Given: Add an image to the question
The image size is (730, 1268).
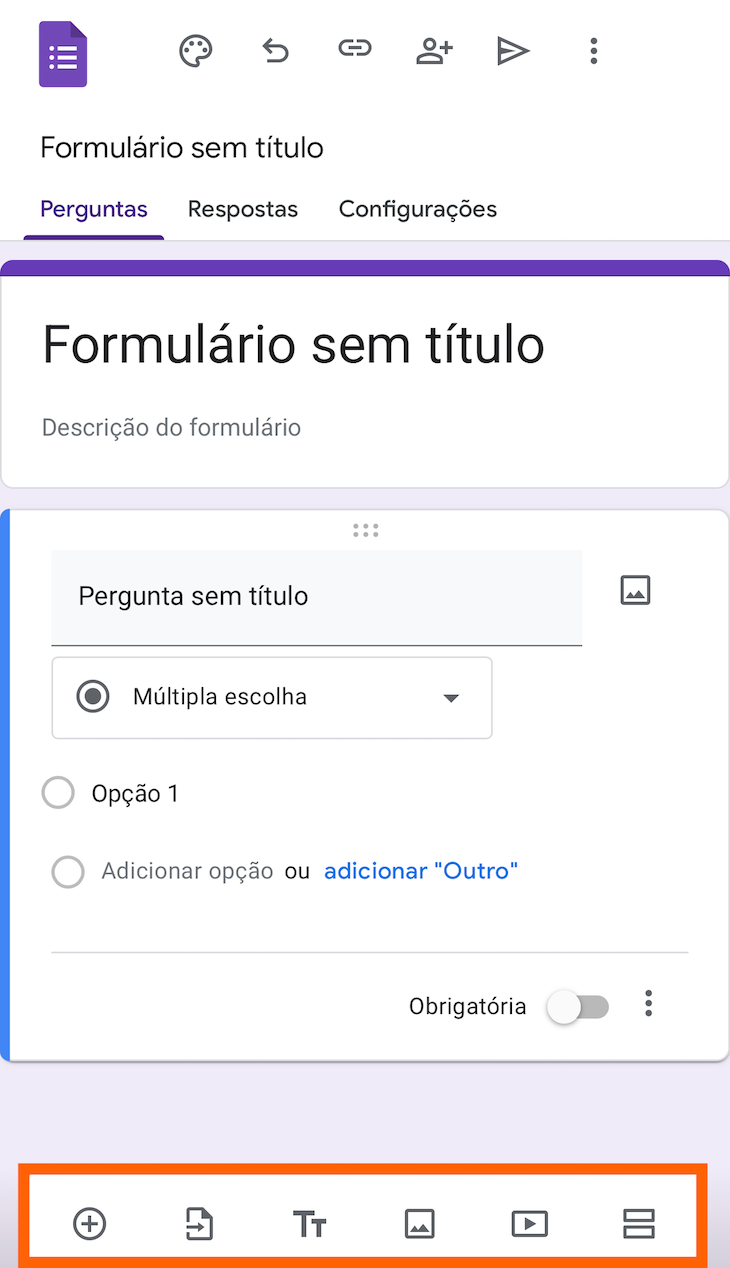Looking at the screenshot, I should pyautogui.click(x=635, y=590).
